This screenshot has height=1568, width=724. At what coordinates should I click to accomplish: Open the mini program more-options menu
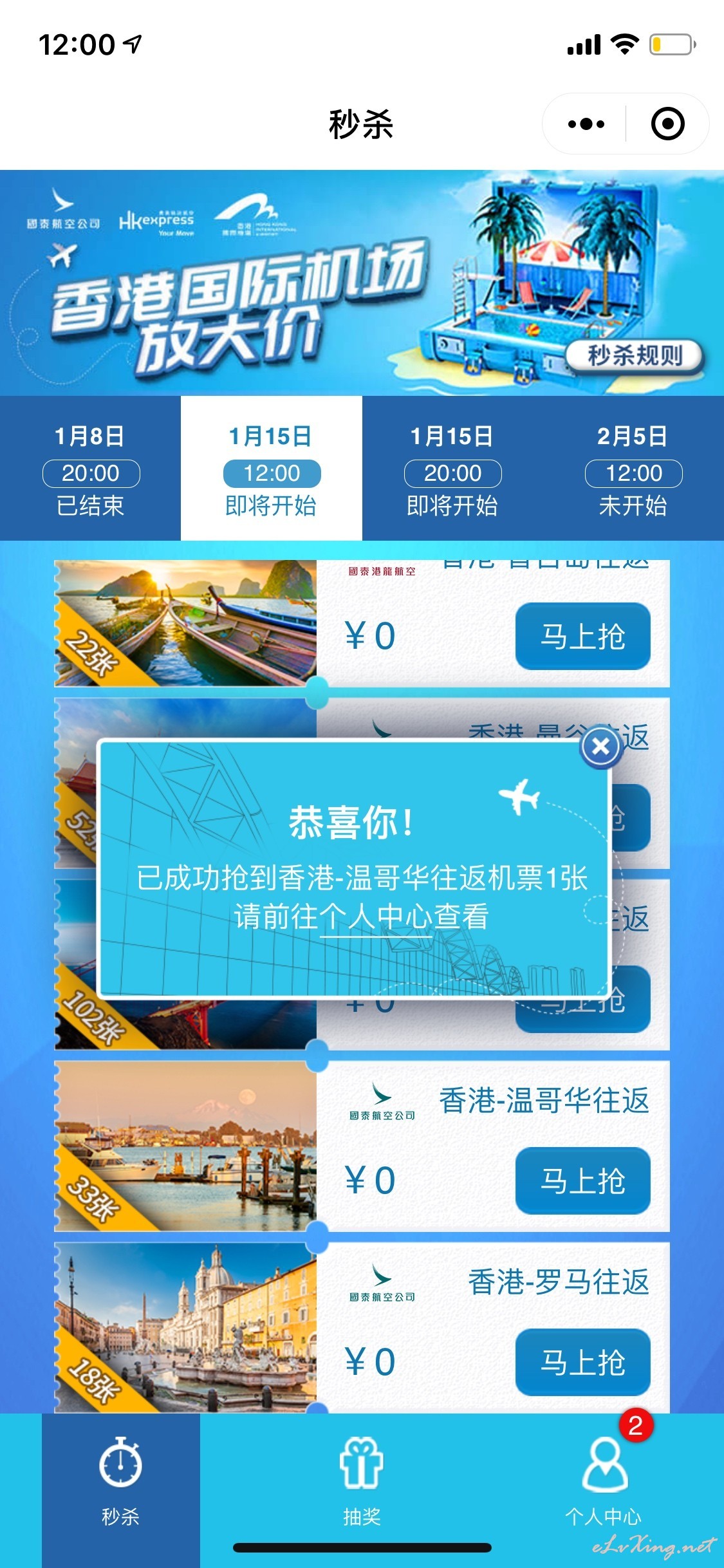click(x=586, y=124)
